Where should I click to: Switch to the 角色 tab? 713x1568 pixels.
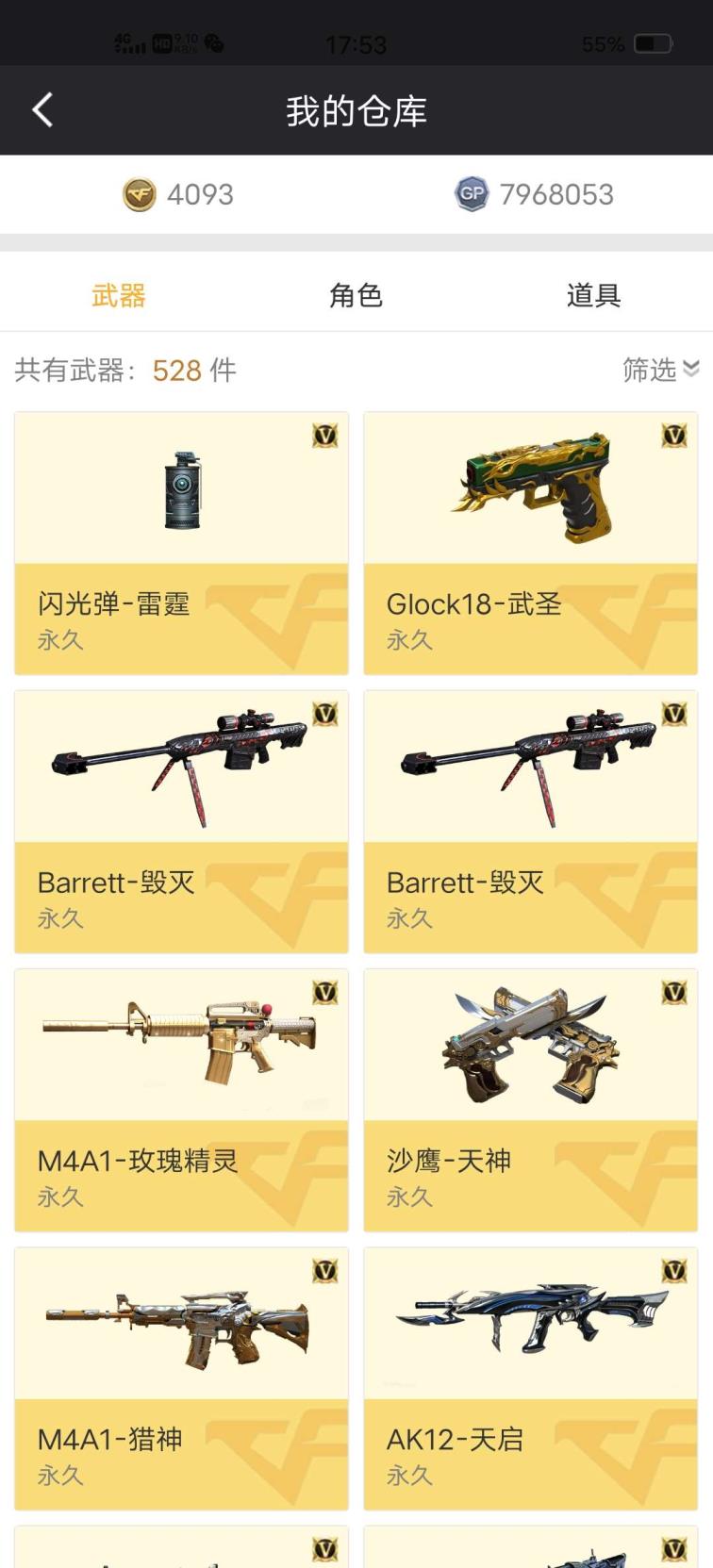(x=356, y=295)
